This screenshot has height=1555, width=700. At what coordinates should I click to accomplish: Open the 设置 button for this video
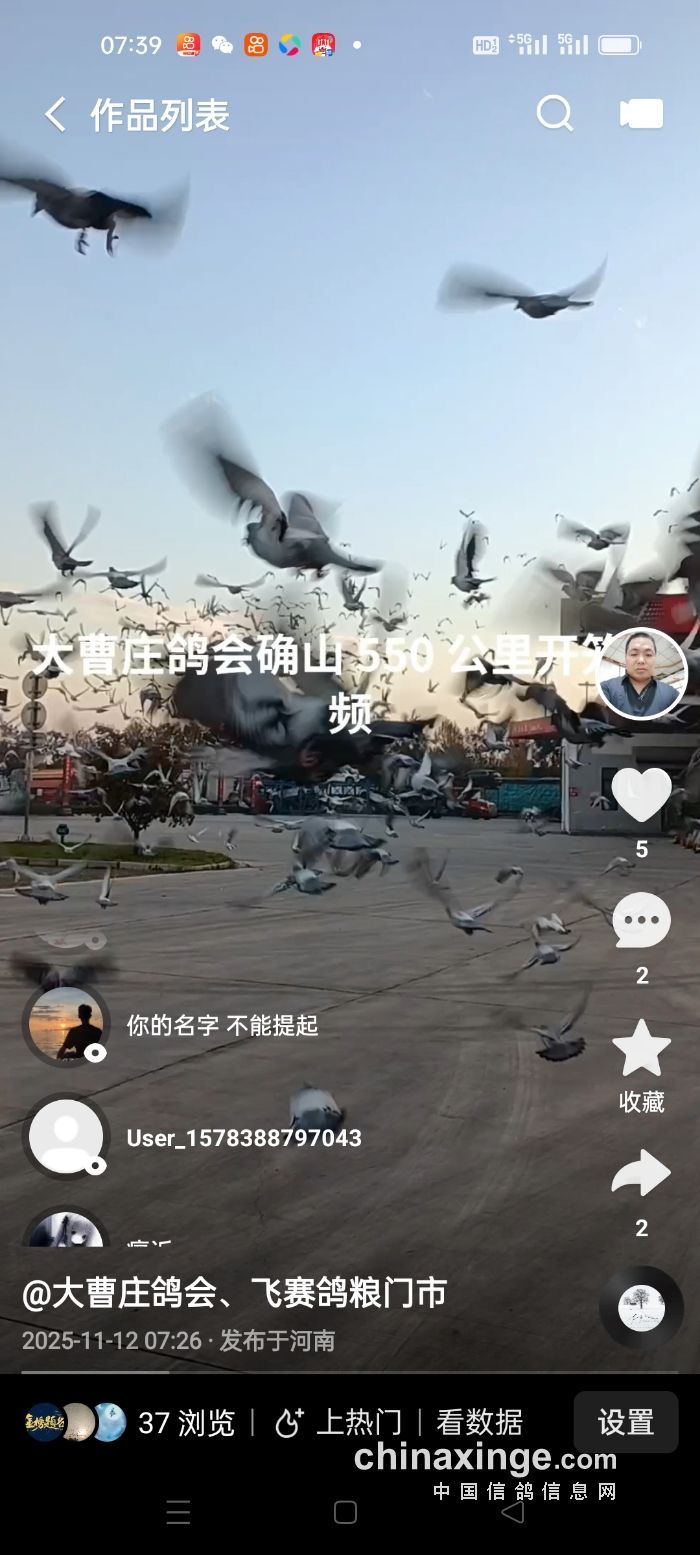[x=625, y=1422]
